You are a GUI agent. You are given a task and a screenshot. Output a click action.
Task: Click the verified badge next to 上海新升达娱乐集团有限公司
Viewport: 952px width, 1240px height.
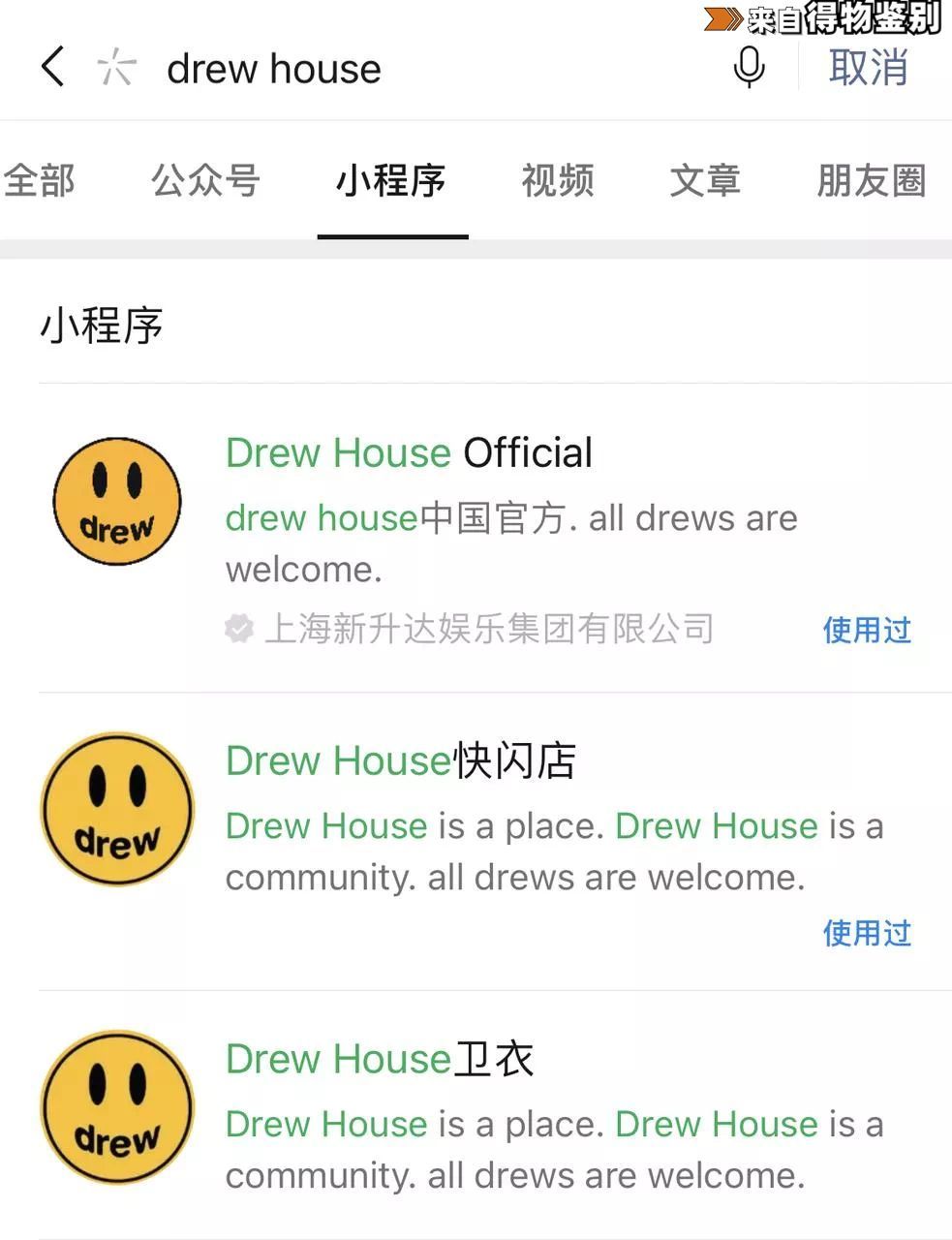coord(238,629)
